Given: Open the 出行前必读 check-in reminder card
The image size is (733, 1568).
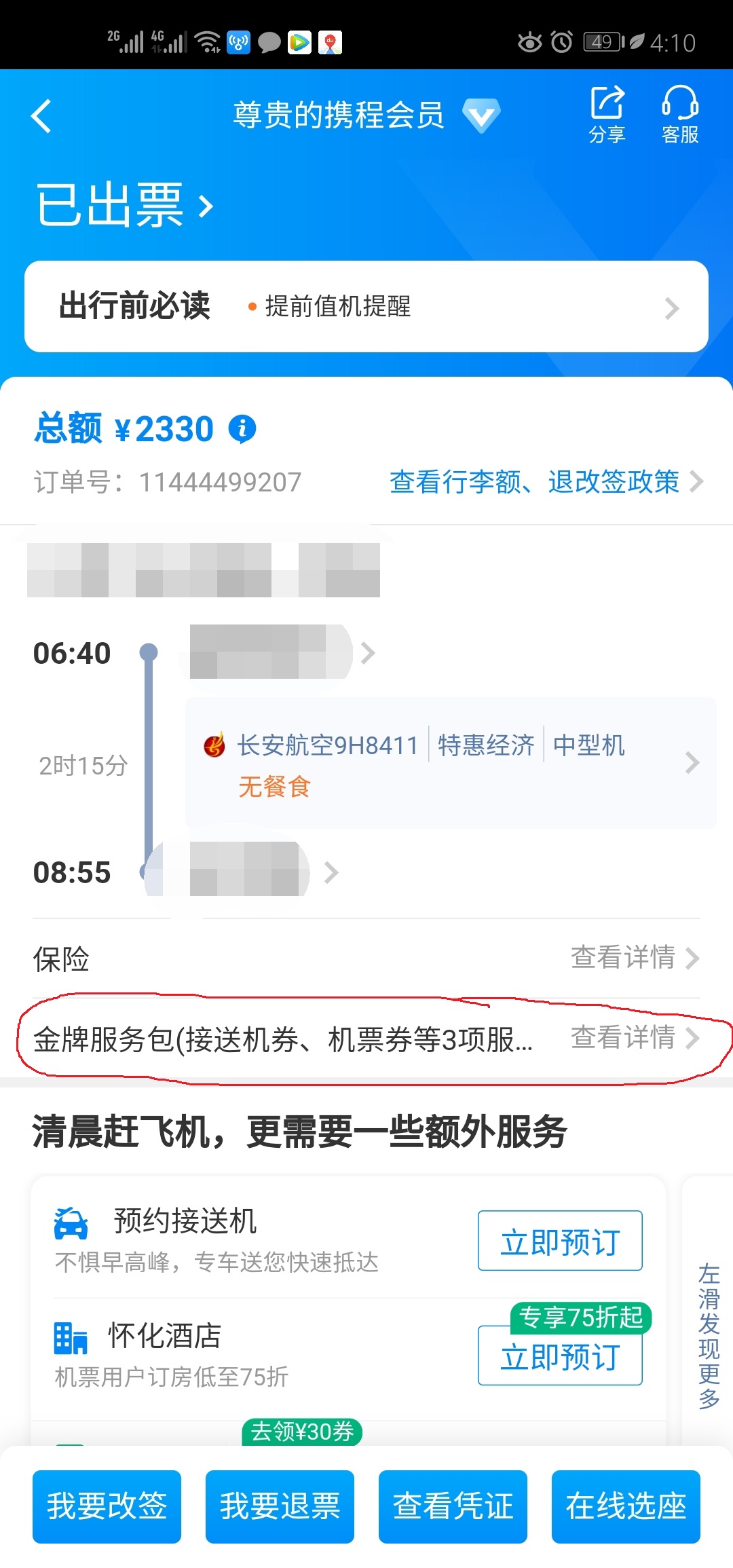Looking at the screenshot, I should point(366,306).
